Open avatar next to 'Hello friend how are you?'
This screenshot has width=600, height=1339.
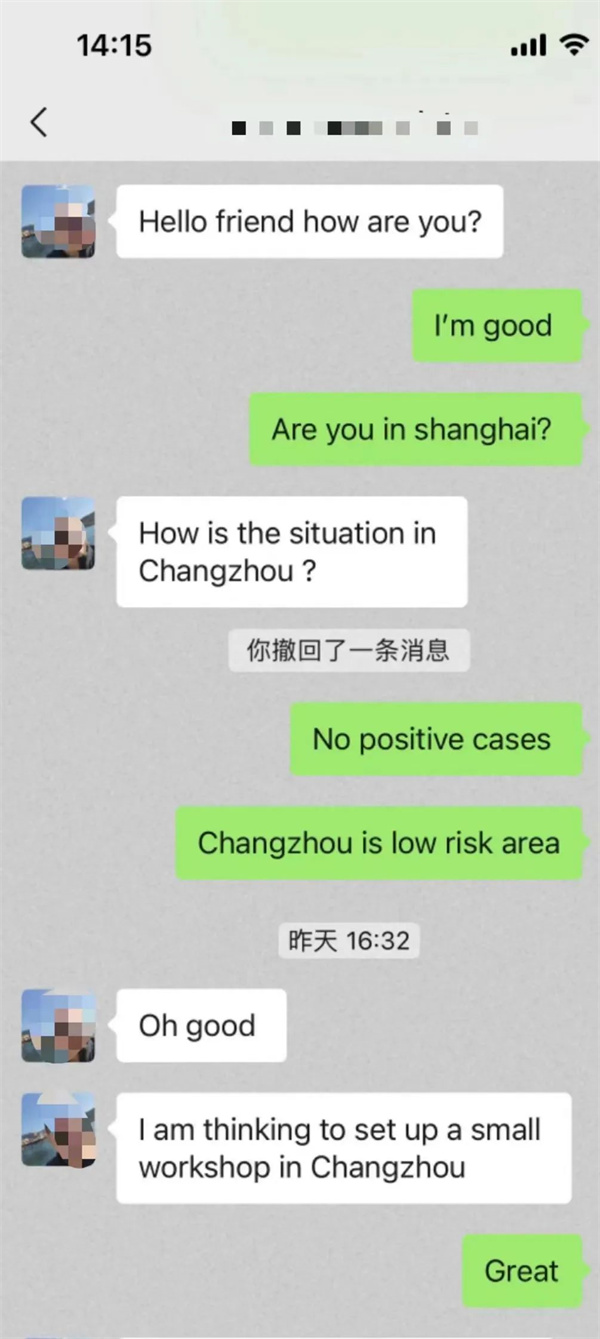click(x=59, y=221)
